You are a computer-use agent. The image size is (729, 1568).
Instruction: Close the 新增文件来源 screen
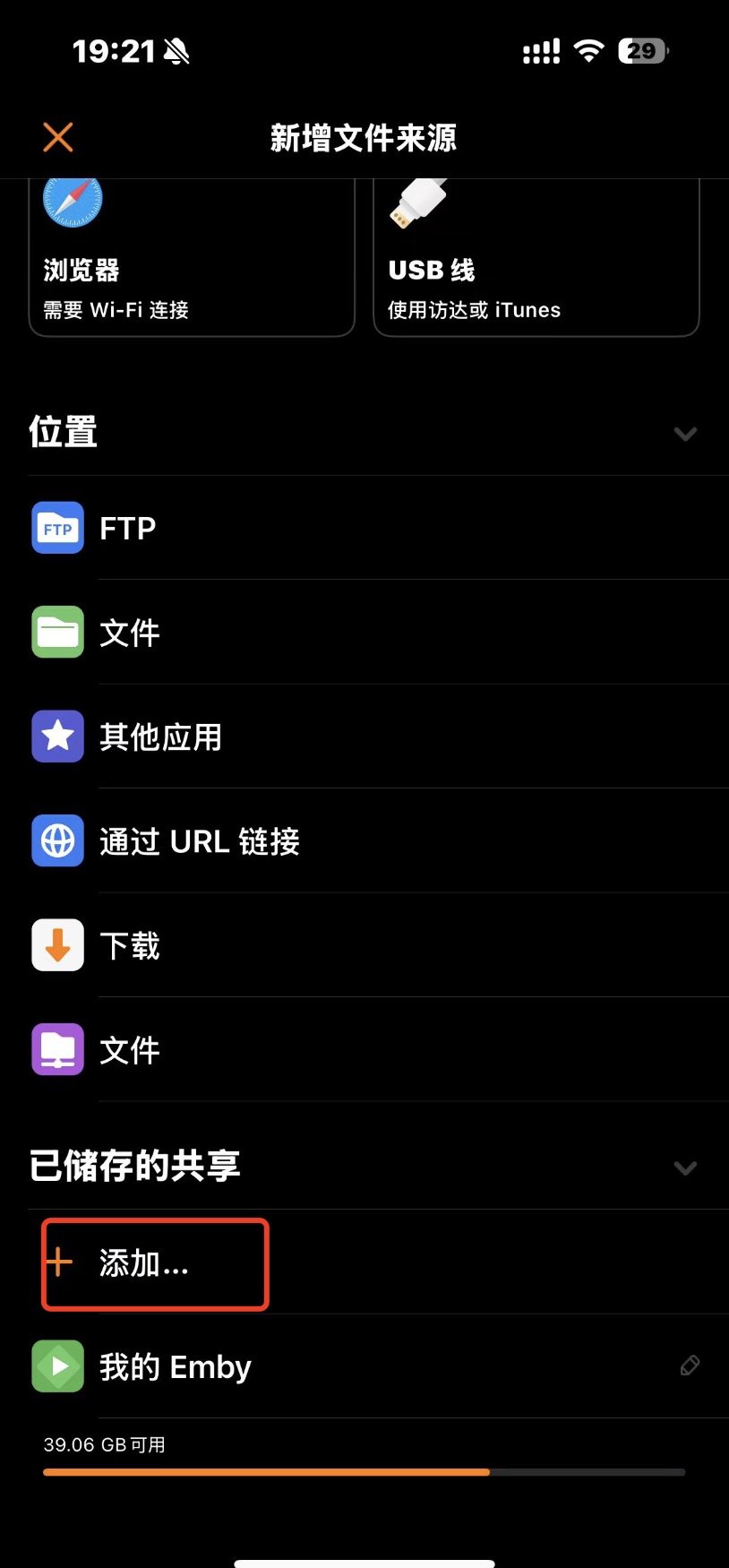point(58,138)
